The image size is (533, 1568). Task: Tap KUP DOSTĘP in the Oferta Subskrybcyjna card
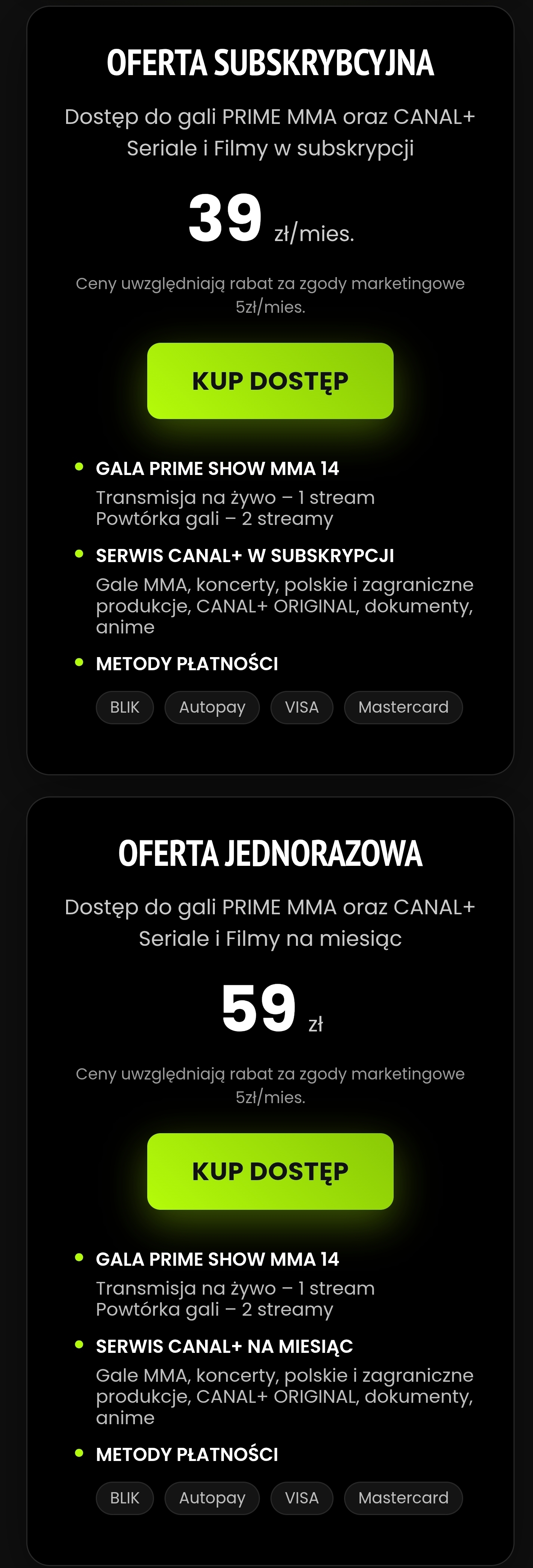point(270,381)
